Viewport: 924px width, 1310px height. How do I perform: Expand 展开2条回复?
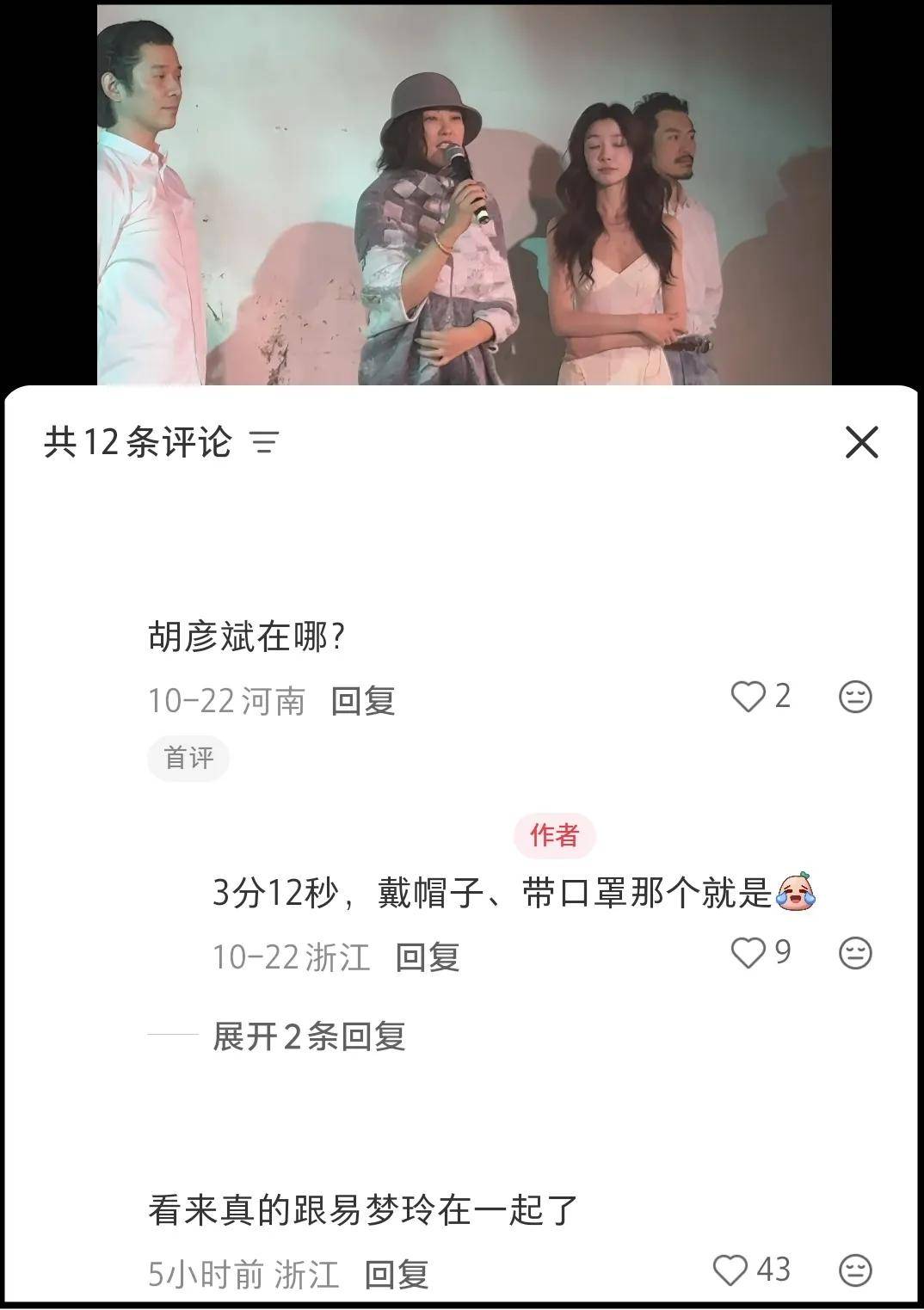[308, 1036]
